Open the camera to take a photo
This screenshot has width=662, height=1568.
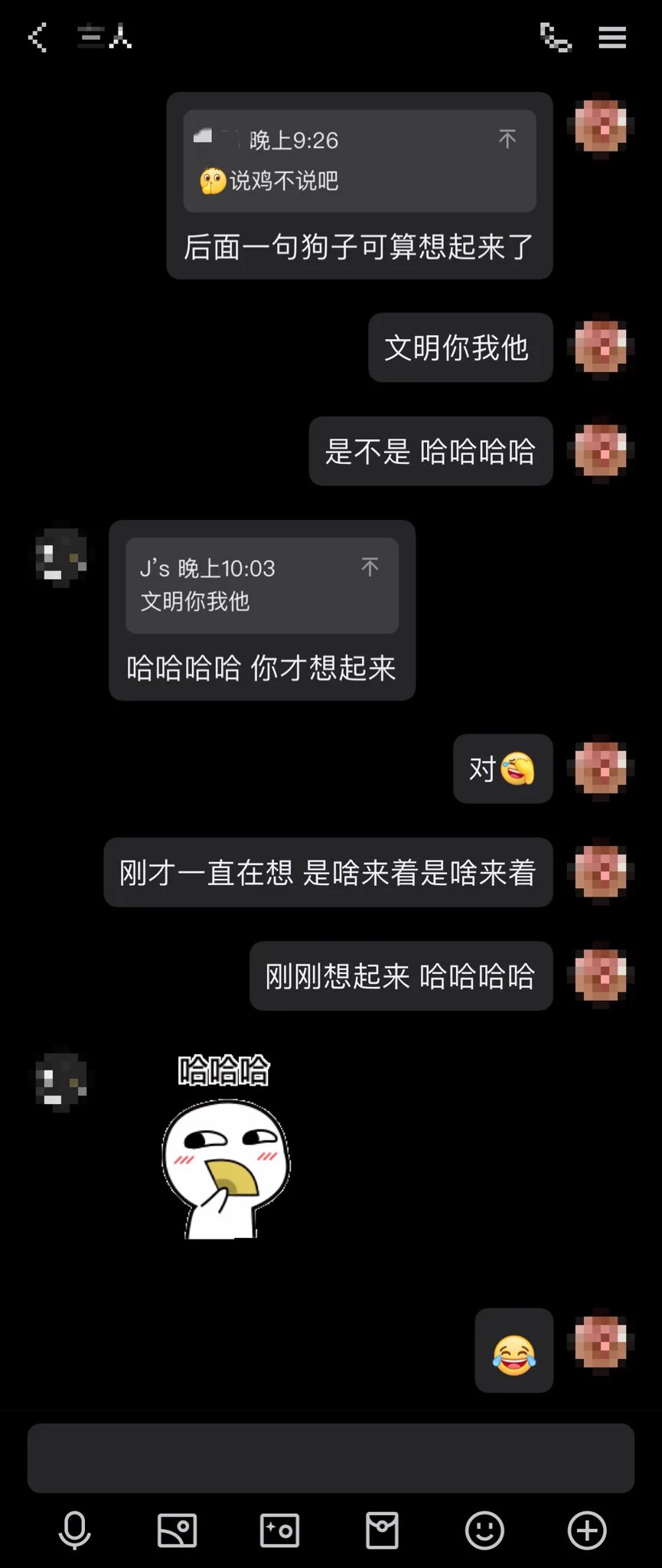coord(279,1531)
